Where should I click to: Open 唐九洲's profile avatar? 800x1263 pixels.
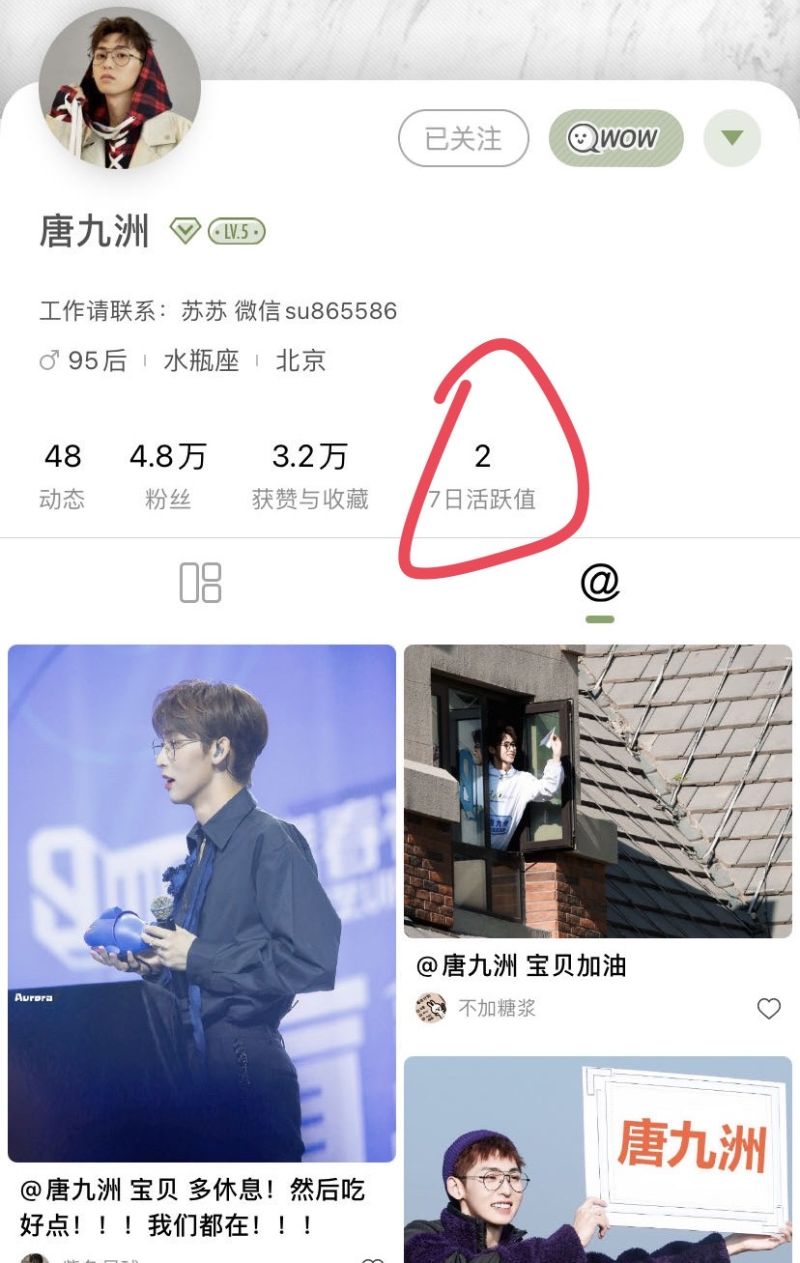pos(120,88)
